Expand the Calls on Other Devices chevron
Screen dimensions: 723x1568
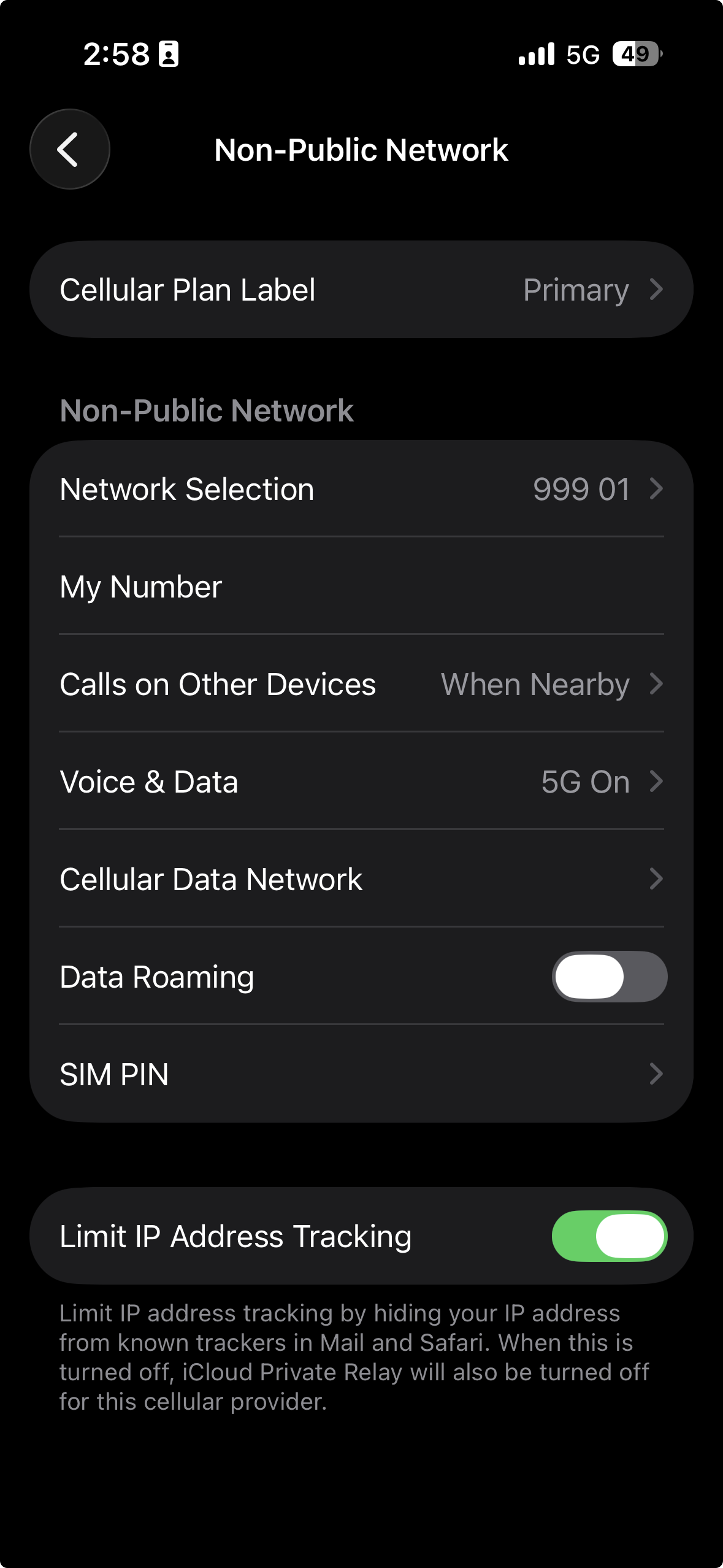pos(656,684)
